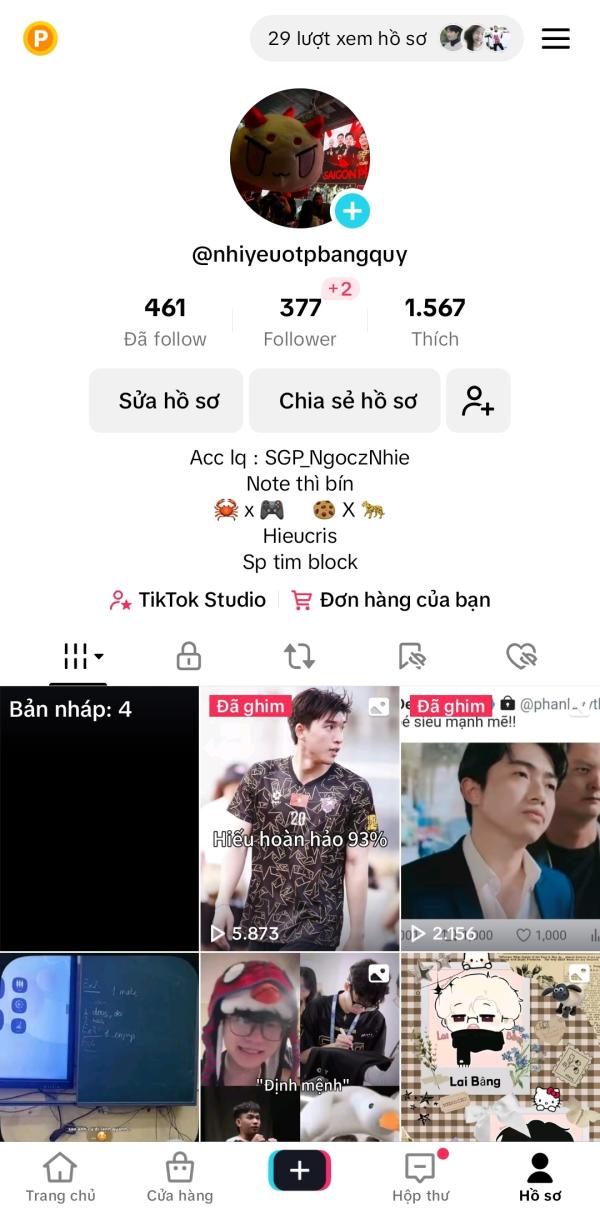Image resolution: width=600 pixels, height=1214 pixels.
Task: Open TikTok Studio
Action: [188, 600]
